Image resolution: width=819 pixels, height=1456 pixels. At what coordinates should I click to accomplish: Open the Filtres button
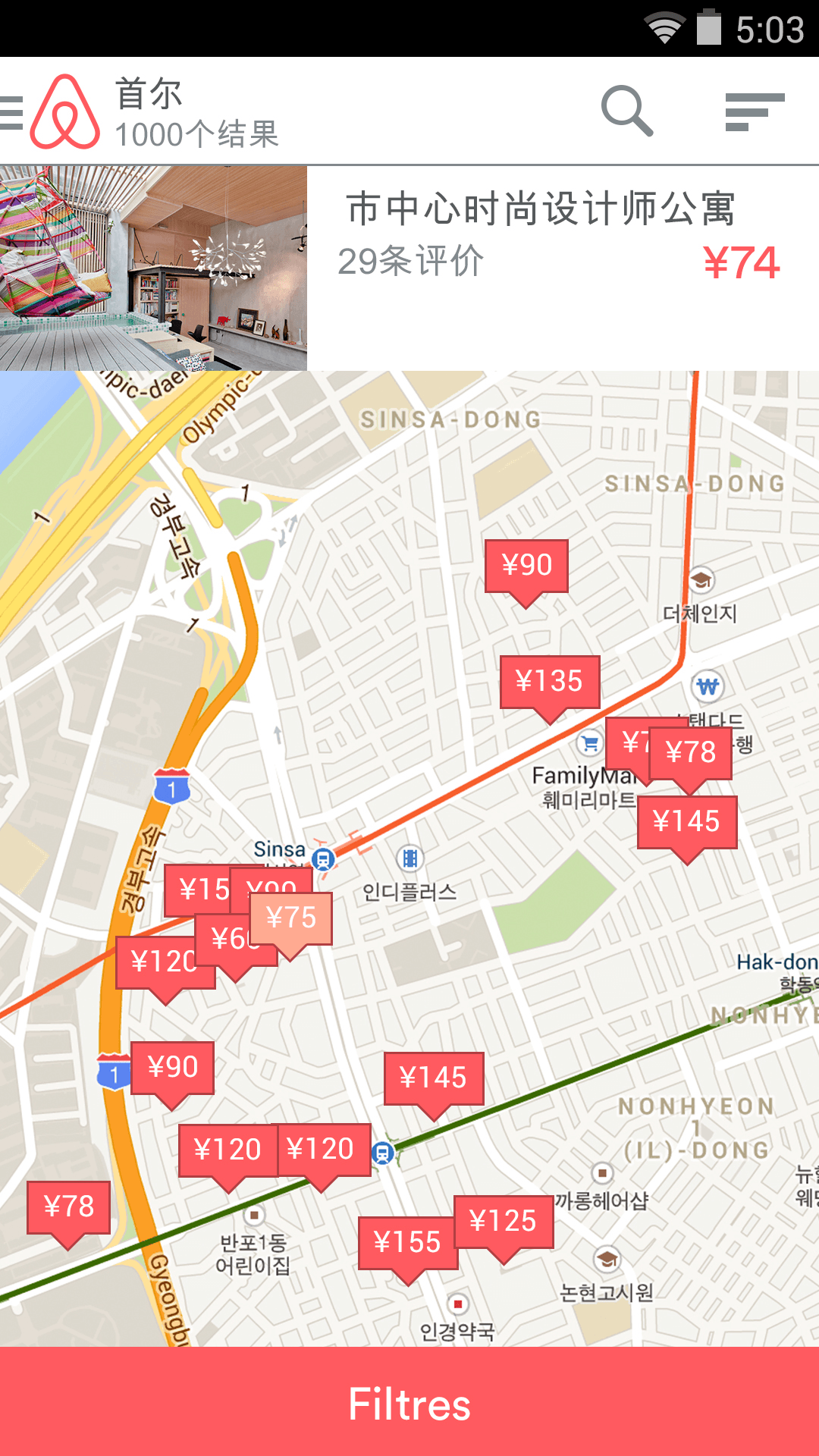pyautogui.click(x=409, y=1403)
